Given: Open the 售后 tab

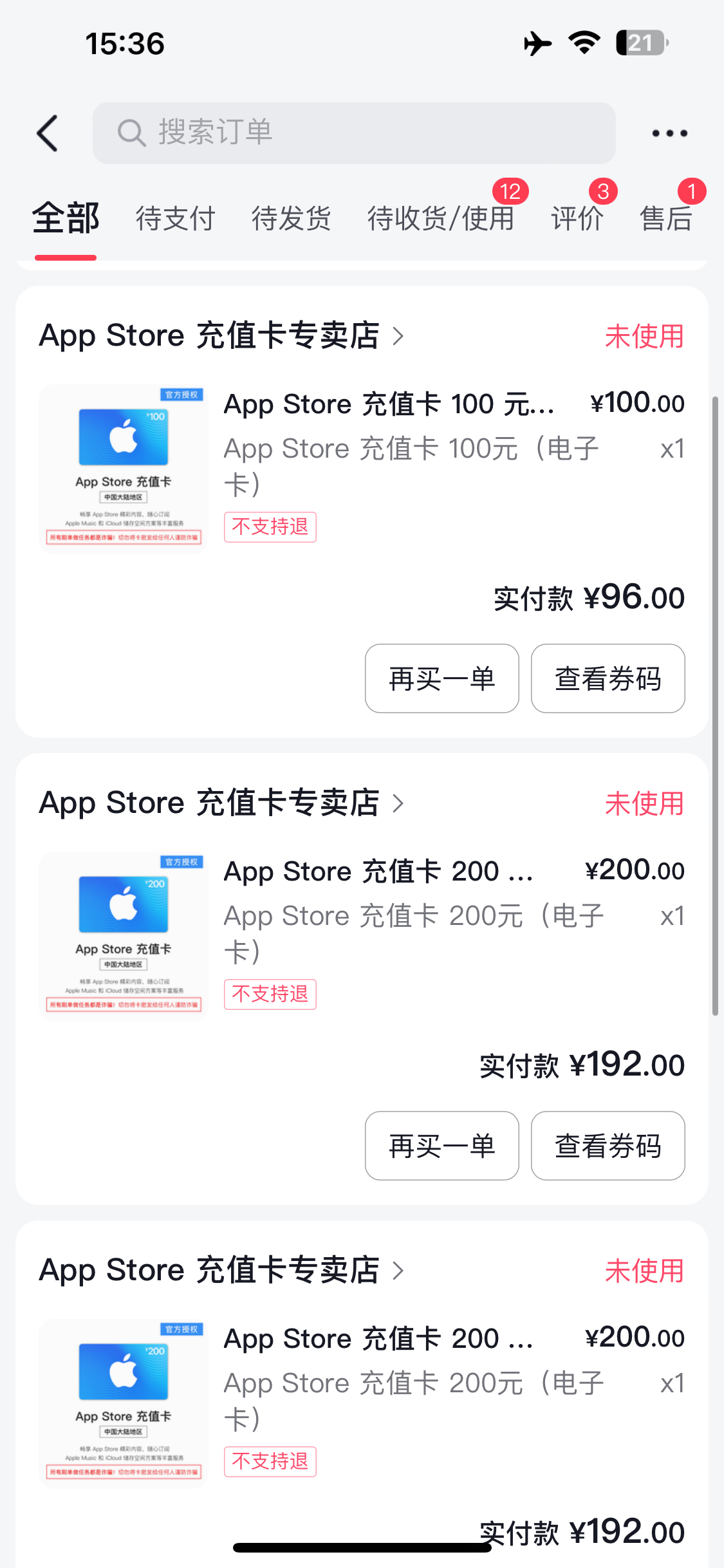Looking at the screenshot, I should 666,218.
